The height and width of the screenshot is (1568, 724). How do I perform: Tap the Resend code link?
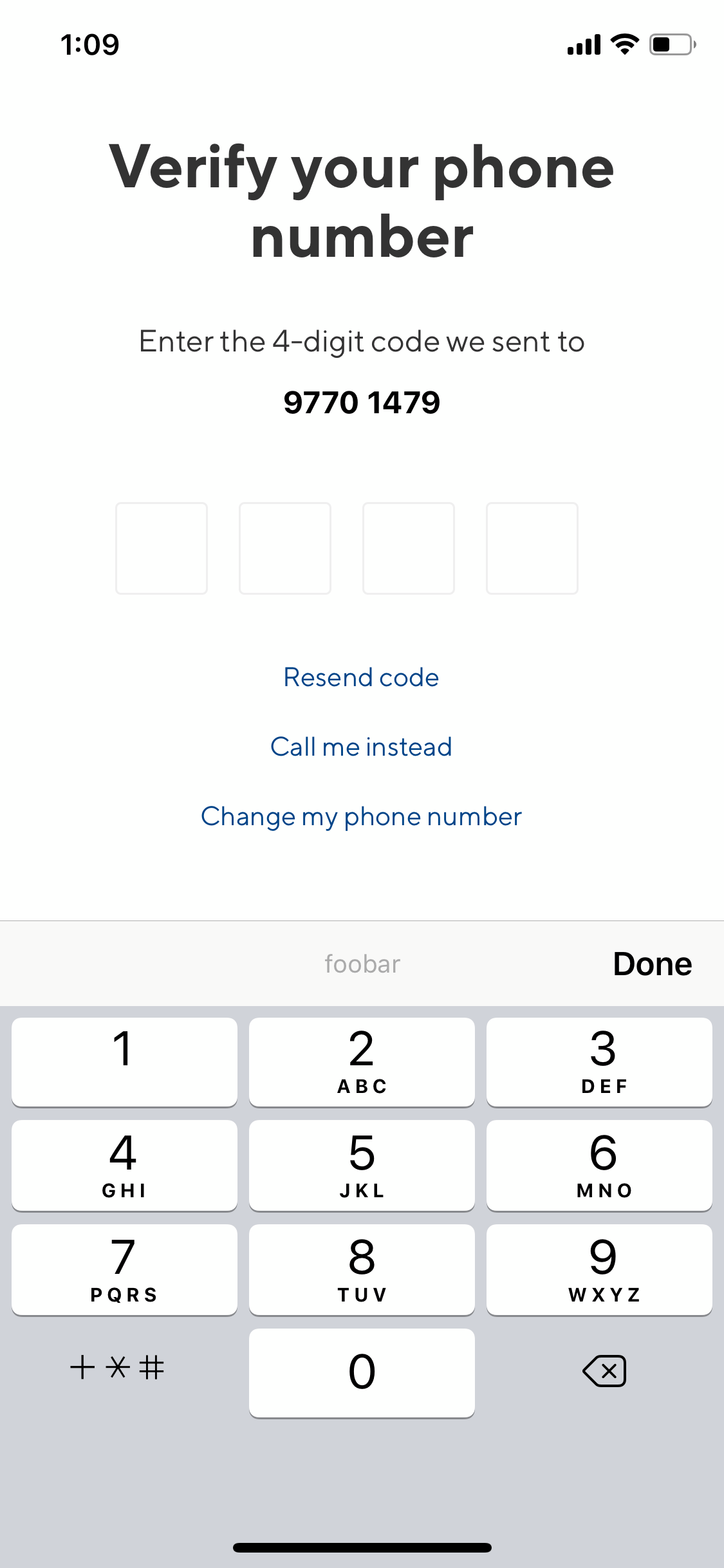[x=362, y=677]
